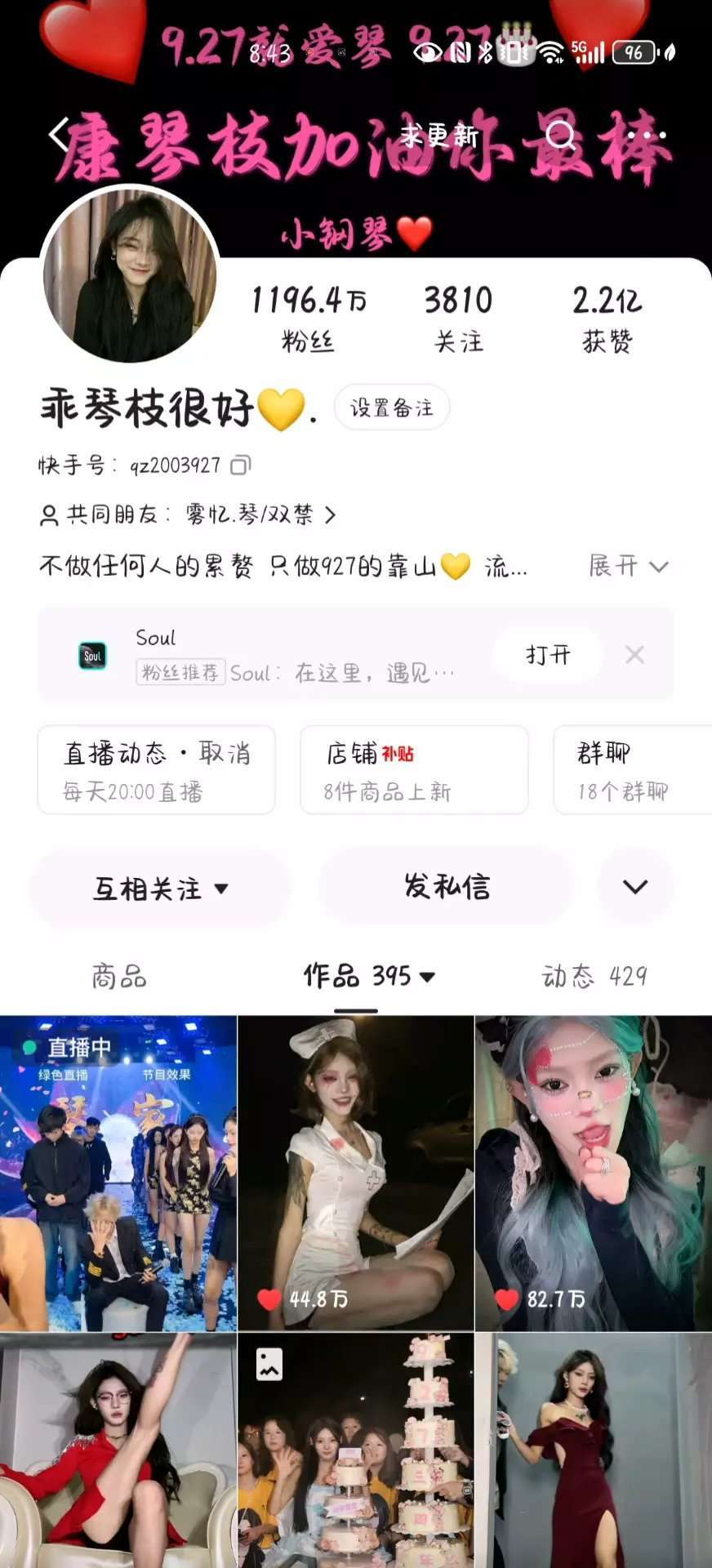The height and width of the screenshot is (1568, 712).
Task: Copy the Kuaishou ID qz2003927
Action: 241,465
